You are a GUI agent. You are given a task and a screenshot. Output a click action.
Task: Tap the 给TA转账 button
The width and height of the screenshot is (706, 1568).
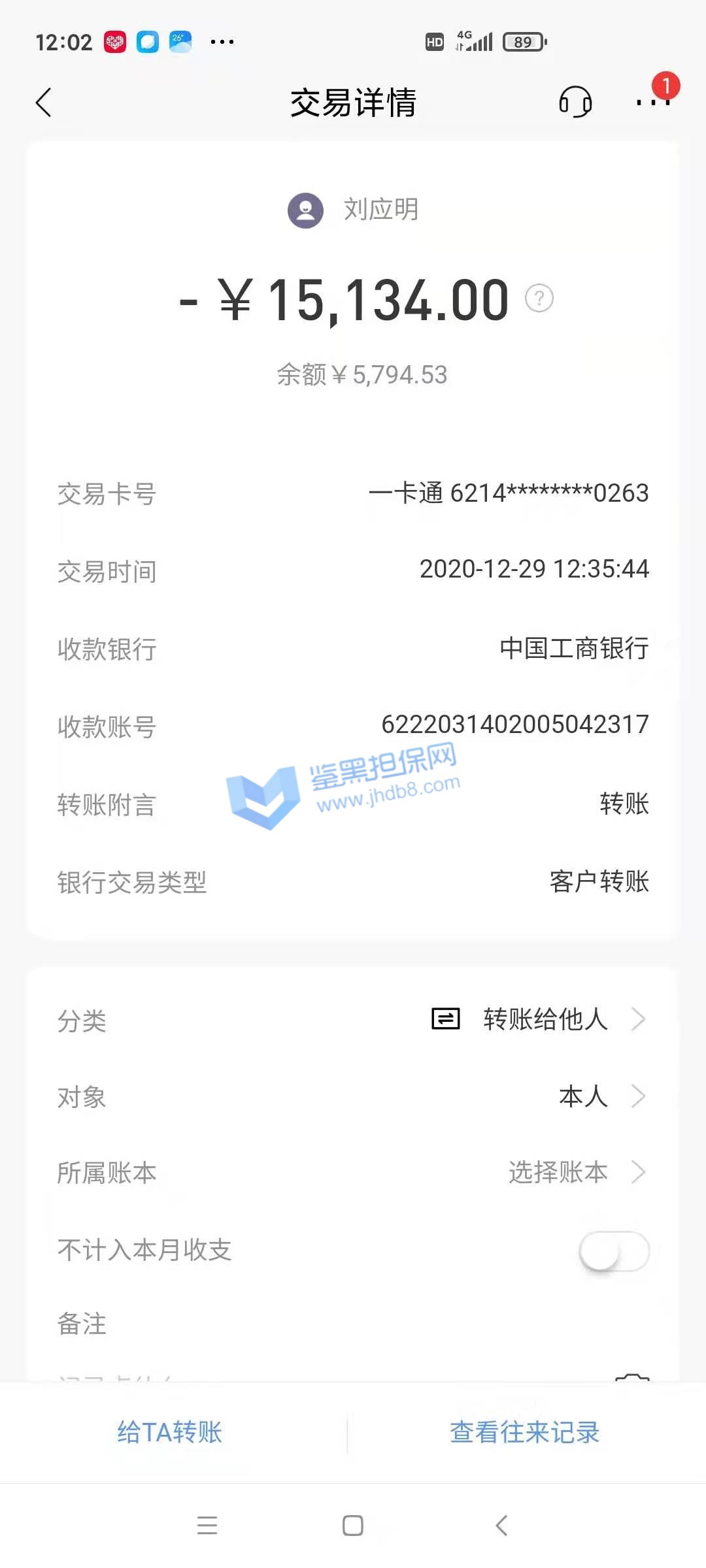(170, 1432)
